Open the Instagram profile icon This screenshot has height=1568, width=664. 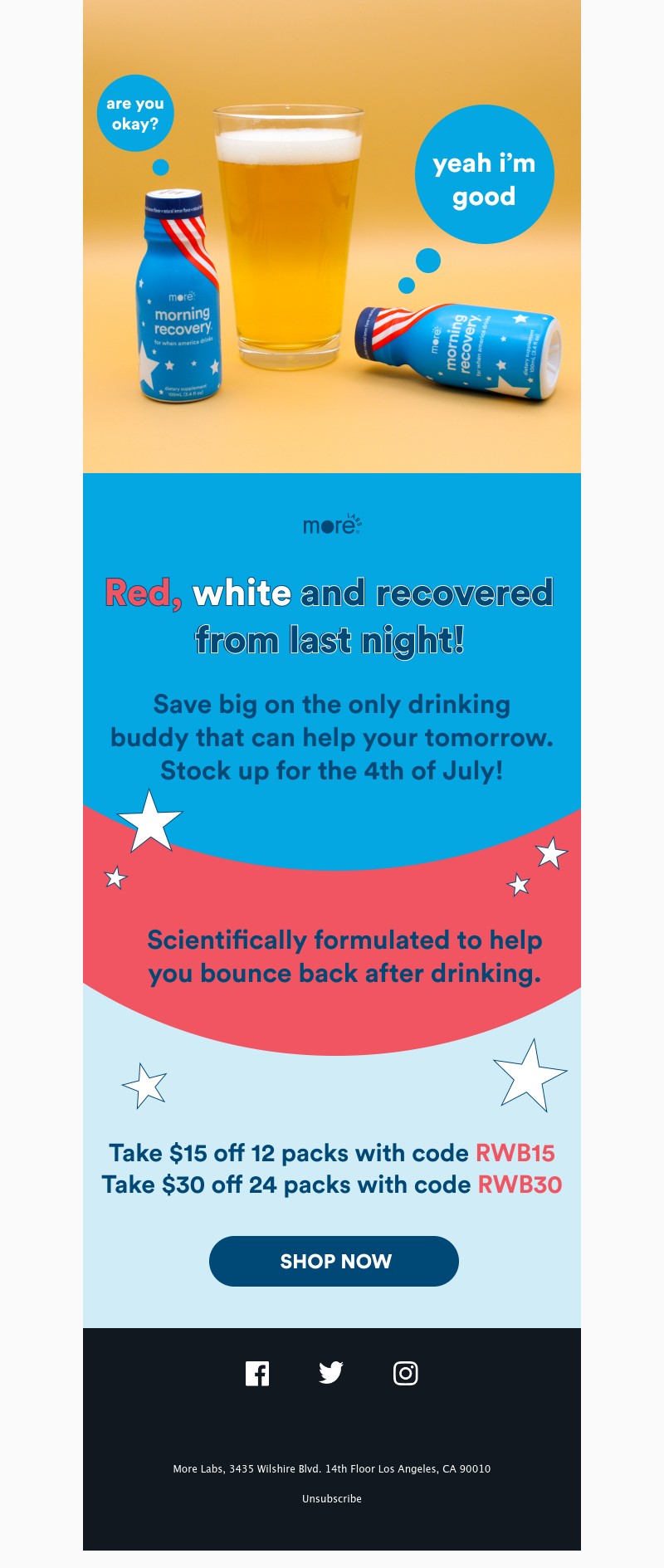[405, 1373]
